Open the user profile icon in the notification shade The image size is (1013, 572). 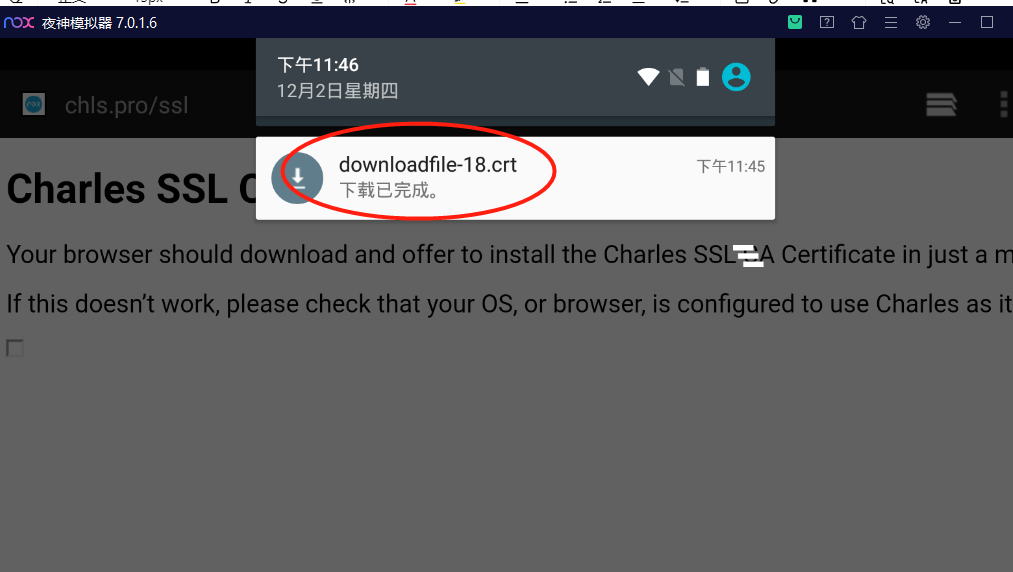736,77
